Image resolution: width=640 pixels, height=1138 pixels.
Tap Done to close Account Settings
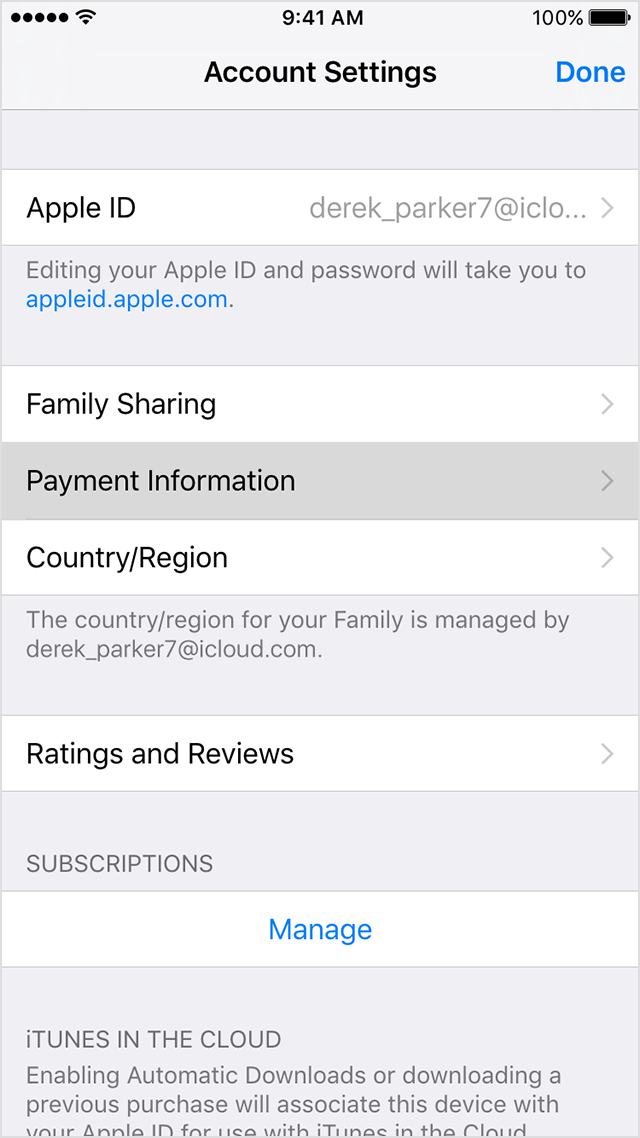pos(590,73)
